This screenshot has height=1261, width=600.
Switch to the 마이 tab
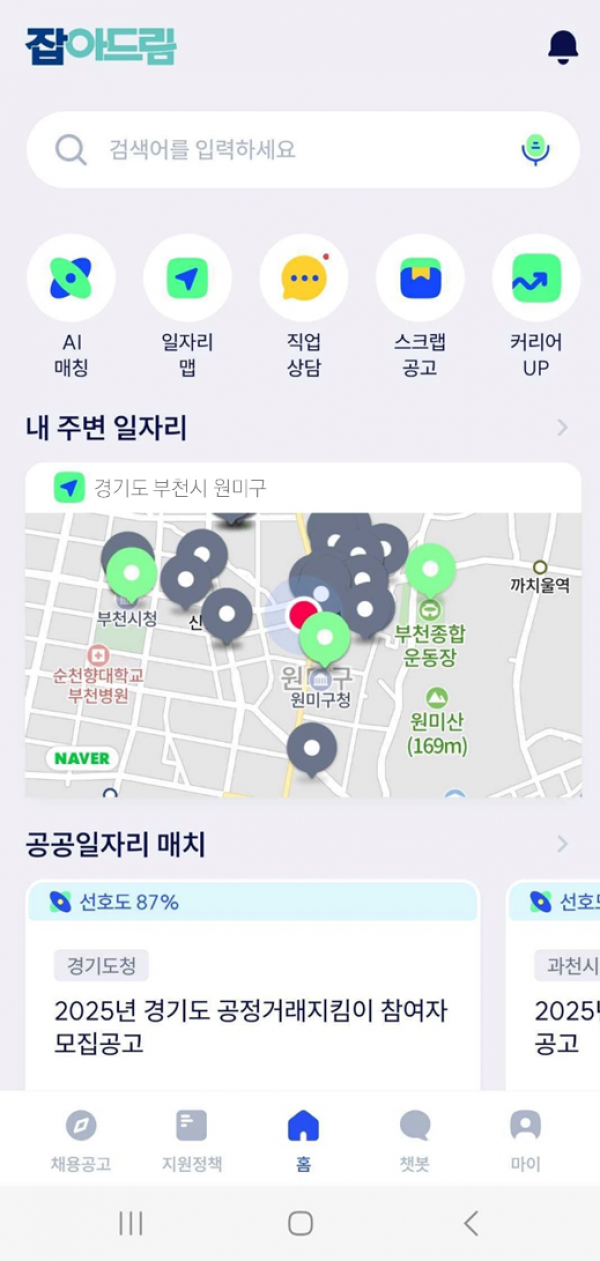pos(525,1140)
